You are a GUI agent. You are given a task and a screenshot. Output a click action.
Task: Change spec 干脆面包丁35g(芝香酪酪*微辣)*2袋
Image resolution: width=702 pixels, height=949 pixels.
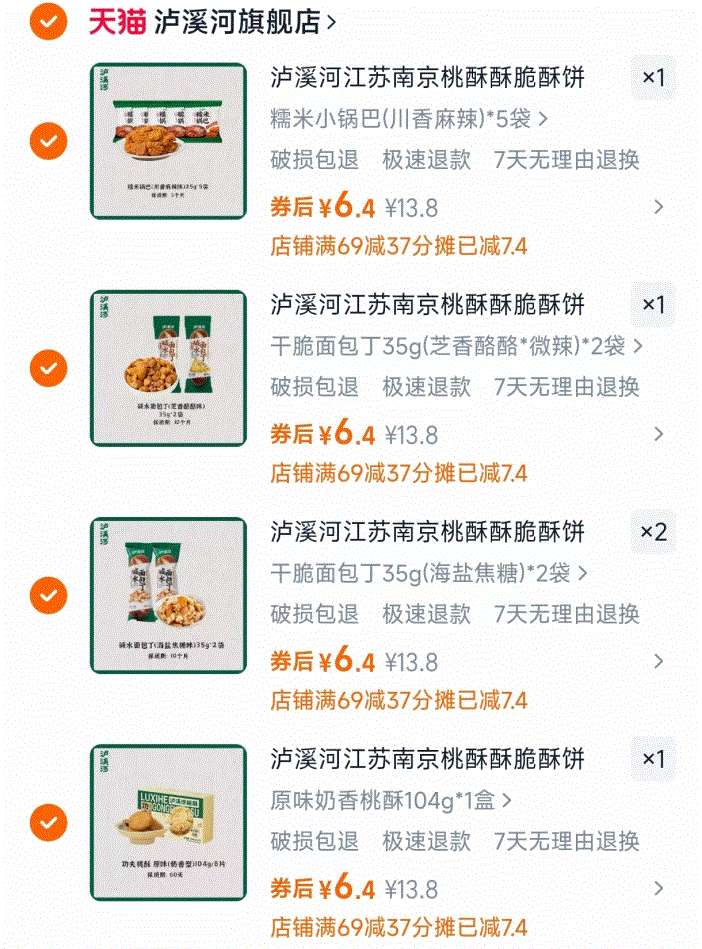tap(456, 347)
